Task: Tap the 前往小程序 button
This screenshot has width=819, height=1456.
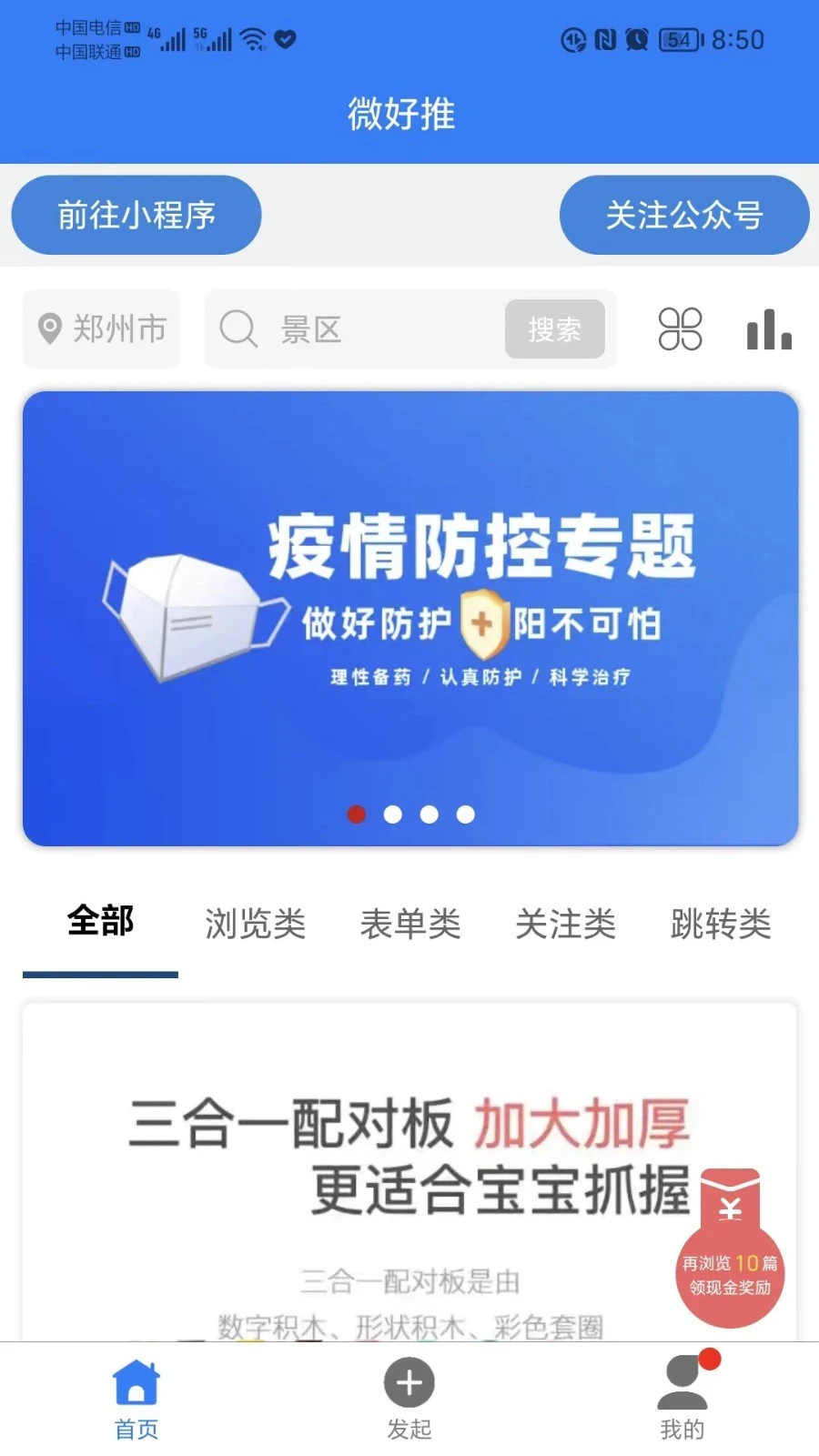Action: pyautogui.click(x=136, y=215)
